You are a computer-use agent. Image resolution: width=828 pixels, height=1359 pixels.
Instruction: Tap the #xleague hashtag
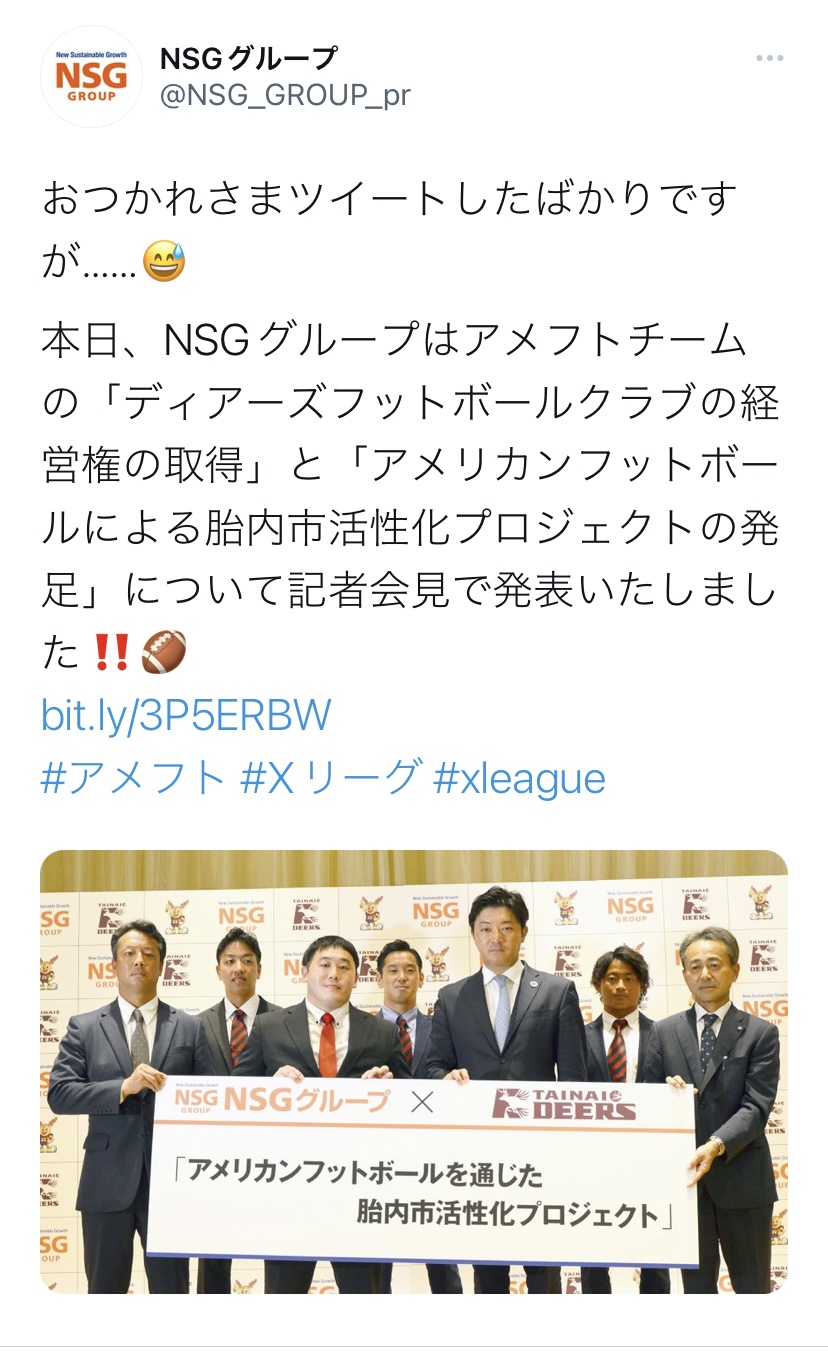(x=519, y=778)
